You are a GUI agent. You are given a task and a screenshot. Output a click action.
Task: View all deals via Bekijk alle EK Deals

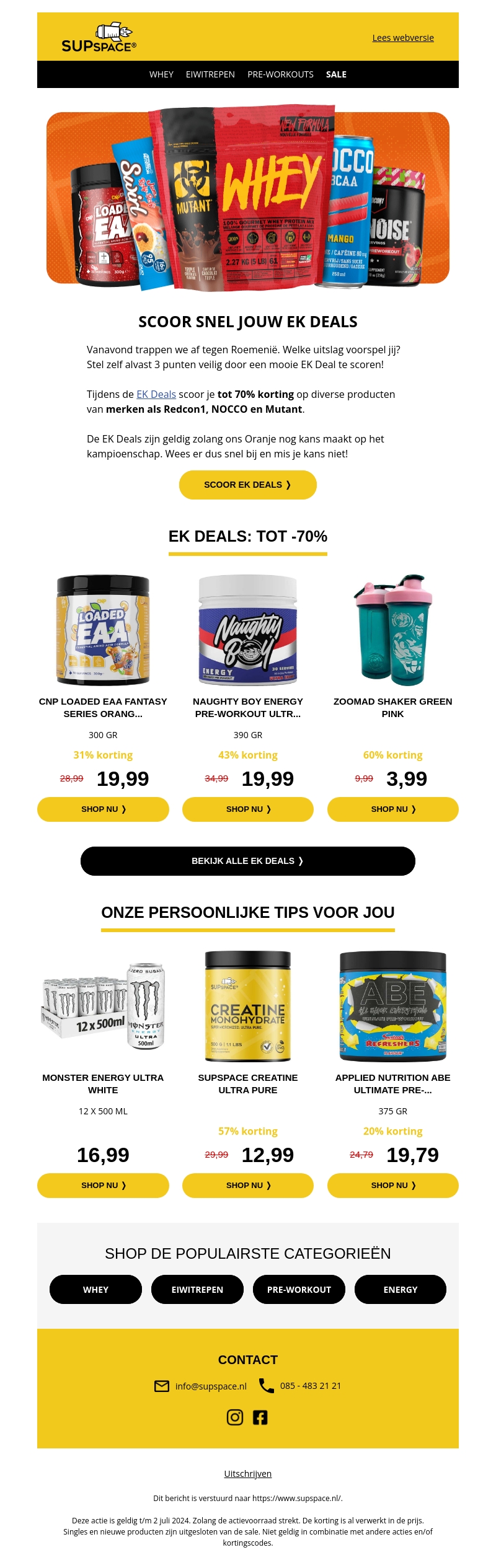[x=247, y=861]
